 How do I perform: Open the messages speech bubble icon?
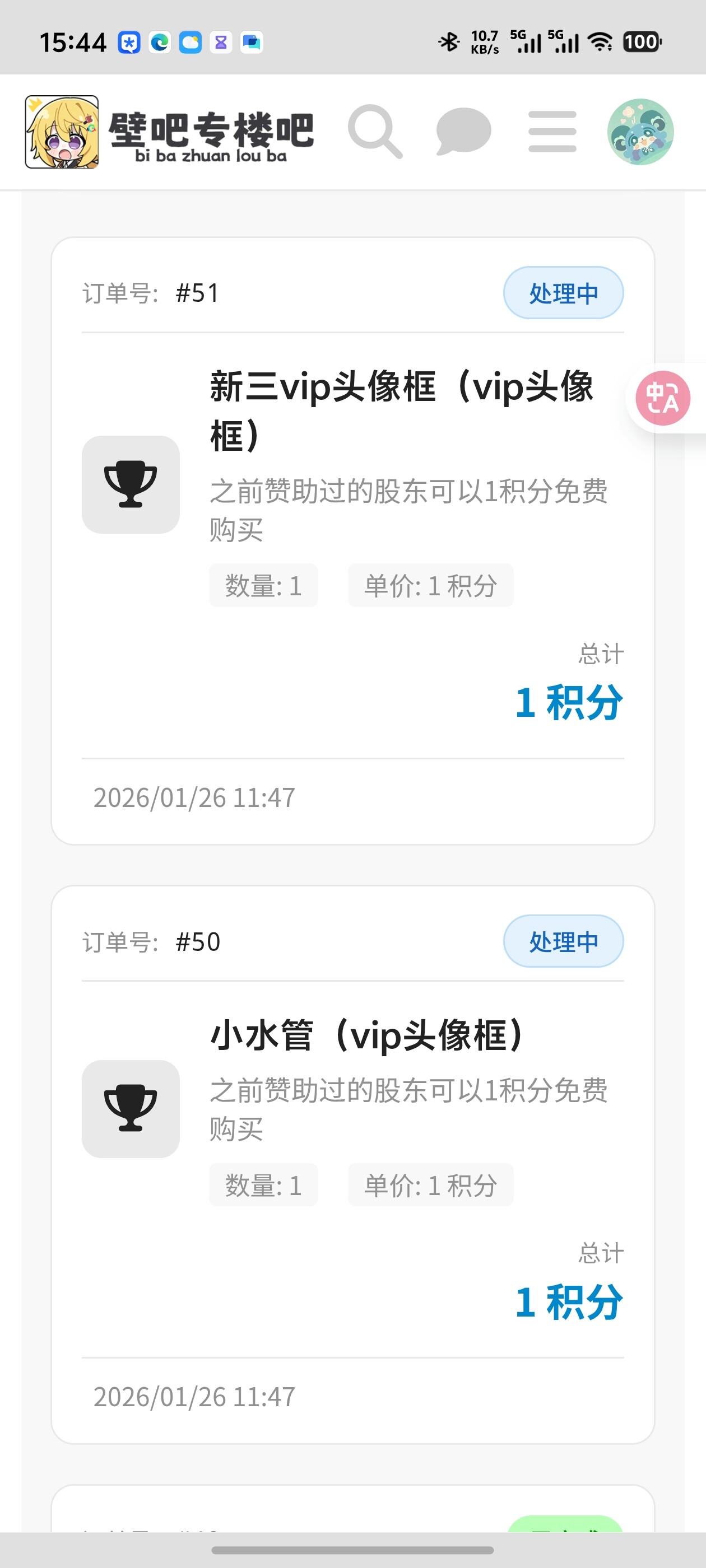(463, 132)
